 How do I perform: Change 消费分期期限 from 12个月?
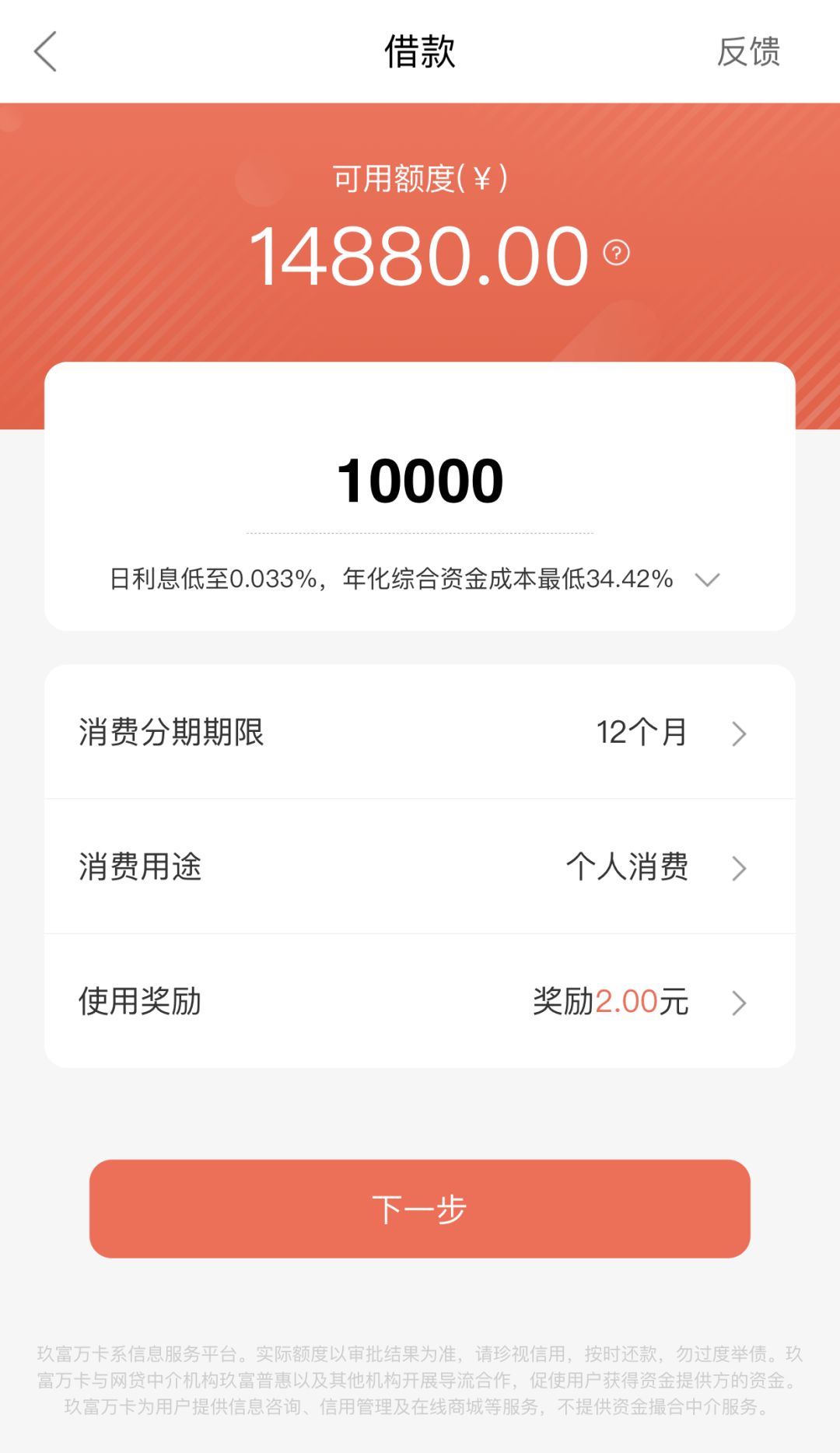pyautogui.click(x=420, y=732)
